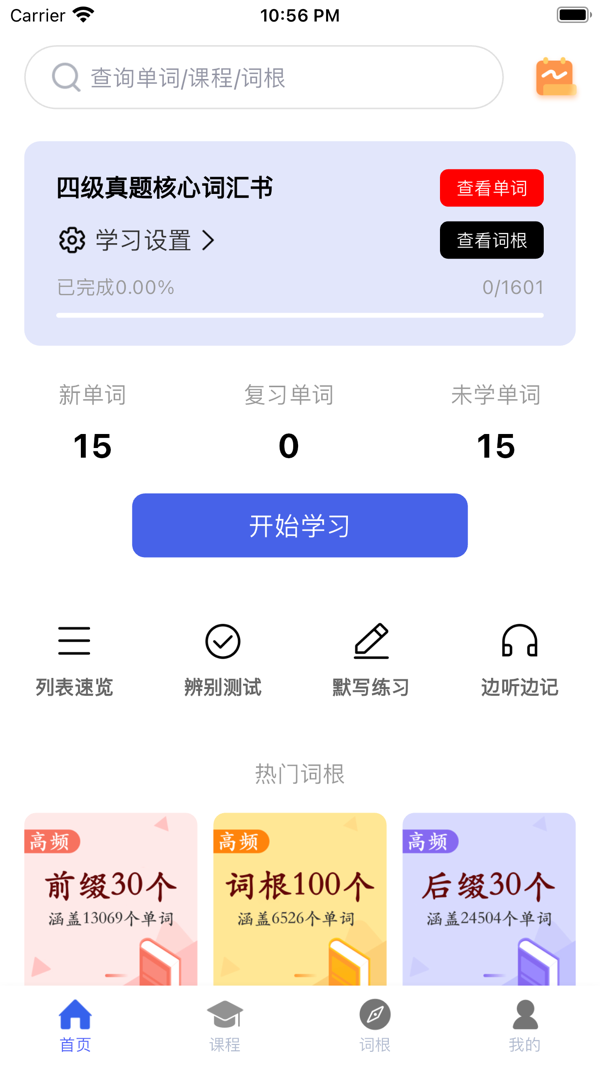
Task: Select the 首页 home tab
Action: click(x=75, y=1026)
